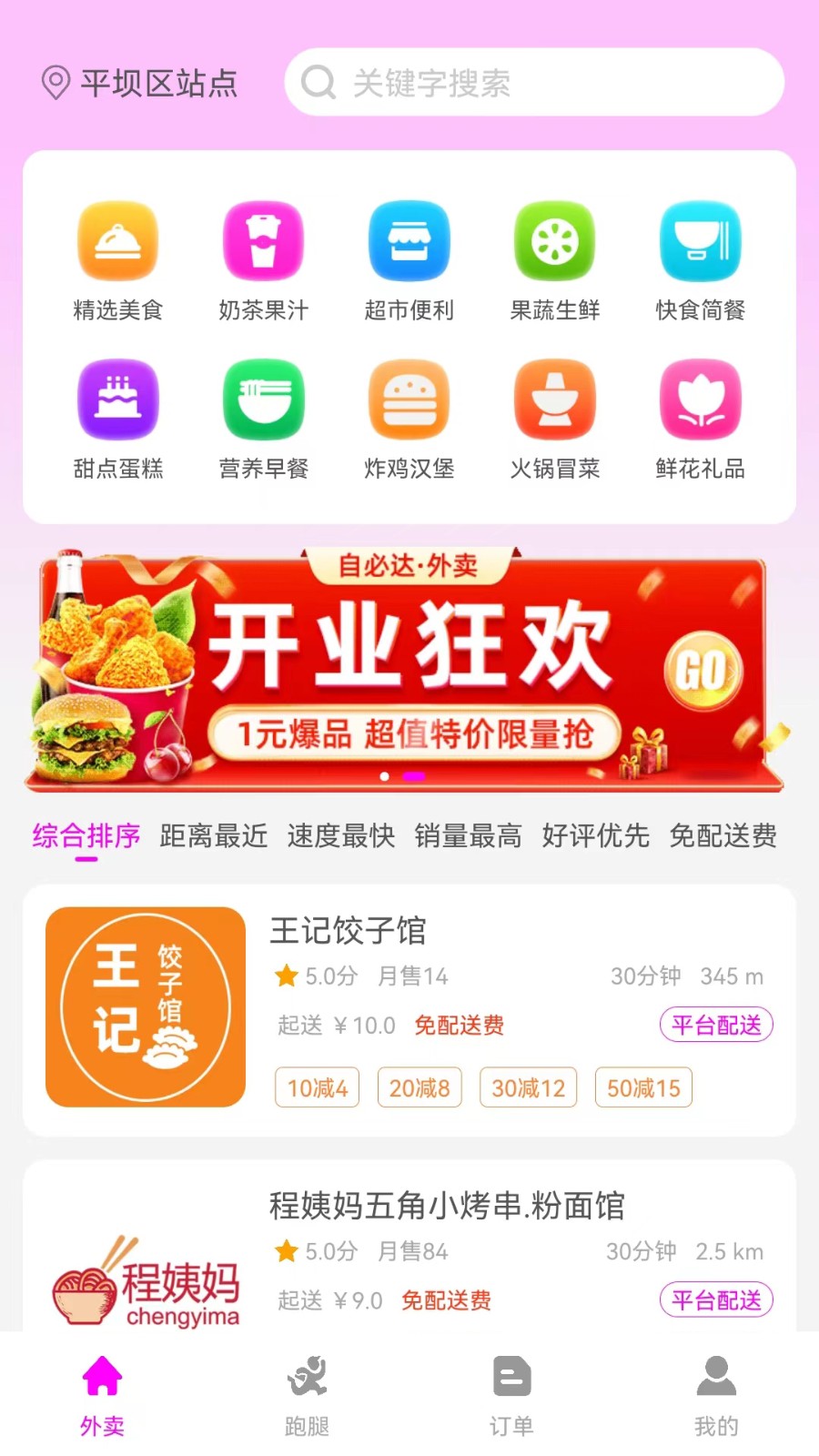Open the 精选美食 category icon

pyautogui.click(x=117, y=242)
